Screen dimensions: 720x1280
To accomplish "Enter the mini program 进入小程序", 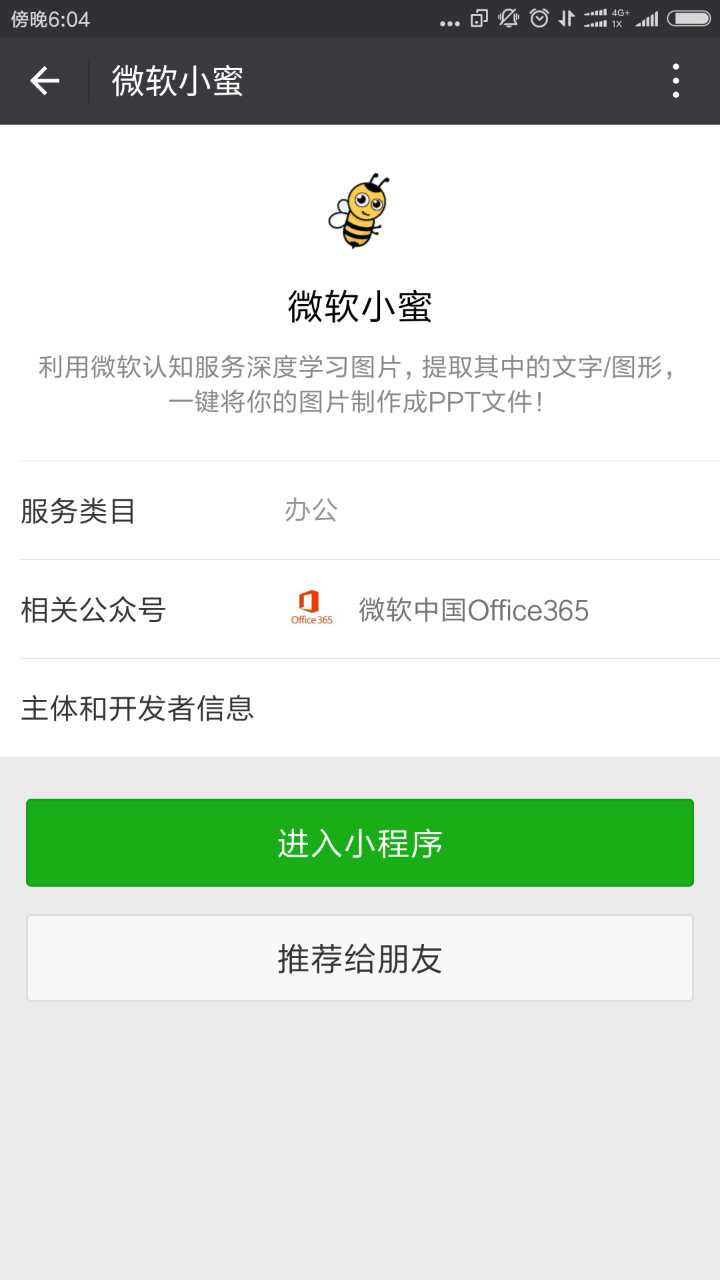I will 360,843.
